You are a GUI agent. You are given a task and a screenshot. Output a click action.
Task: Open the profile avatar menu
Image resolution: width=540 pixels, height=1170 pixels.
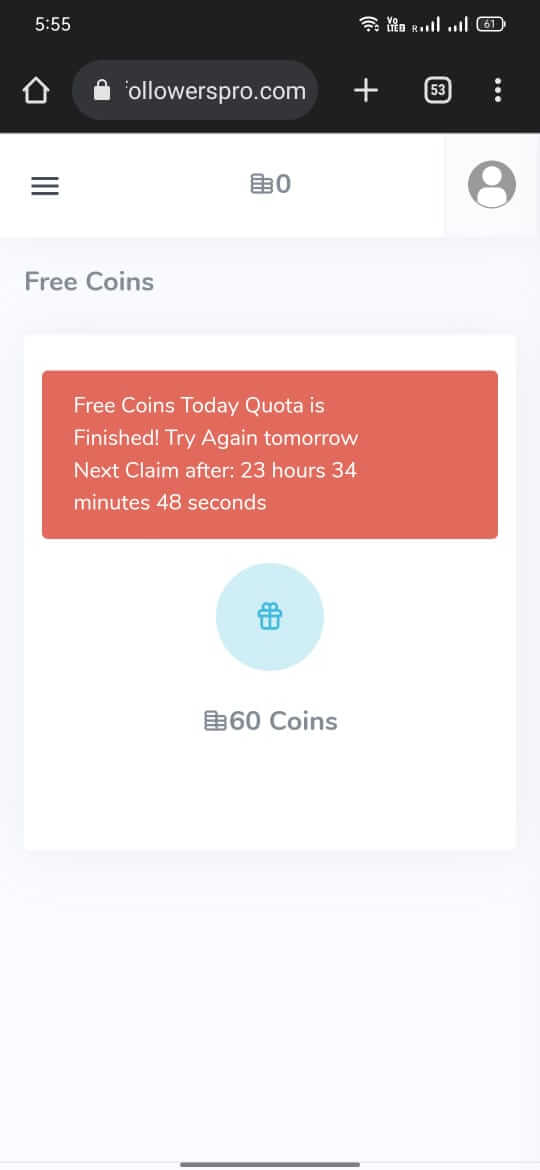tap(492, 184)
